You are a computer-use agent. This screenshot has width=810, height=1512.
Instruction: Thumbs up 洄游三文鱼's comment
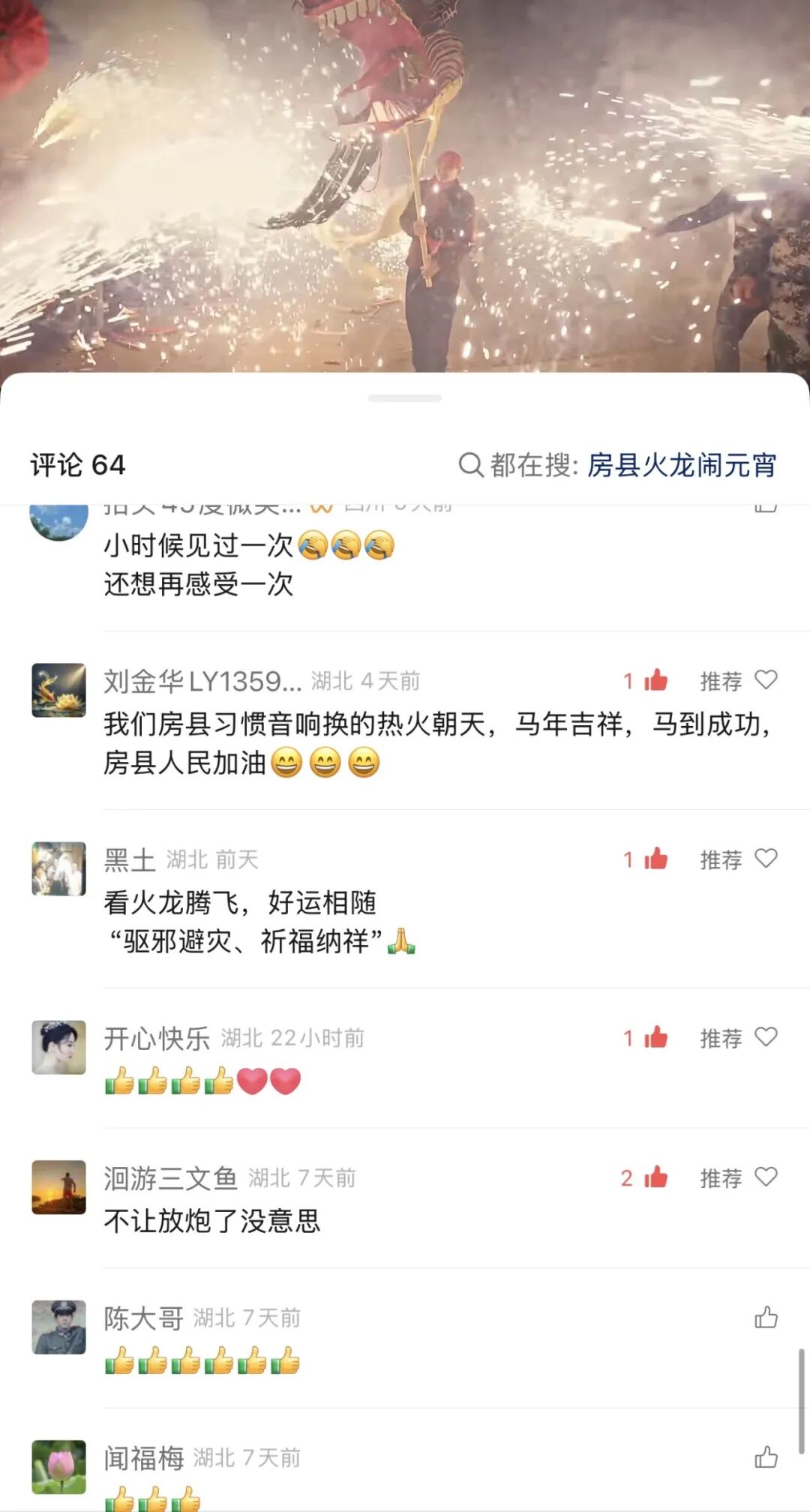click(x=655, y=1177)
